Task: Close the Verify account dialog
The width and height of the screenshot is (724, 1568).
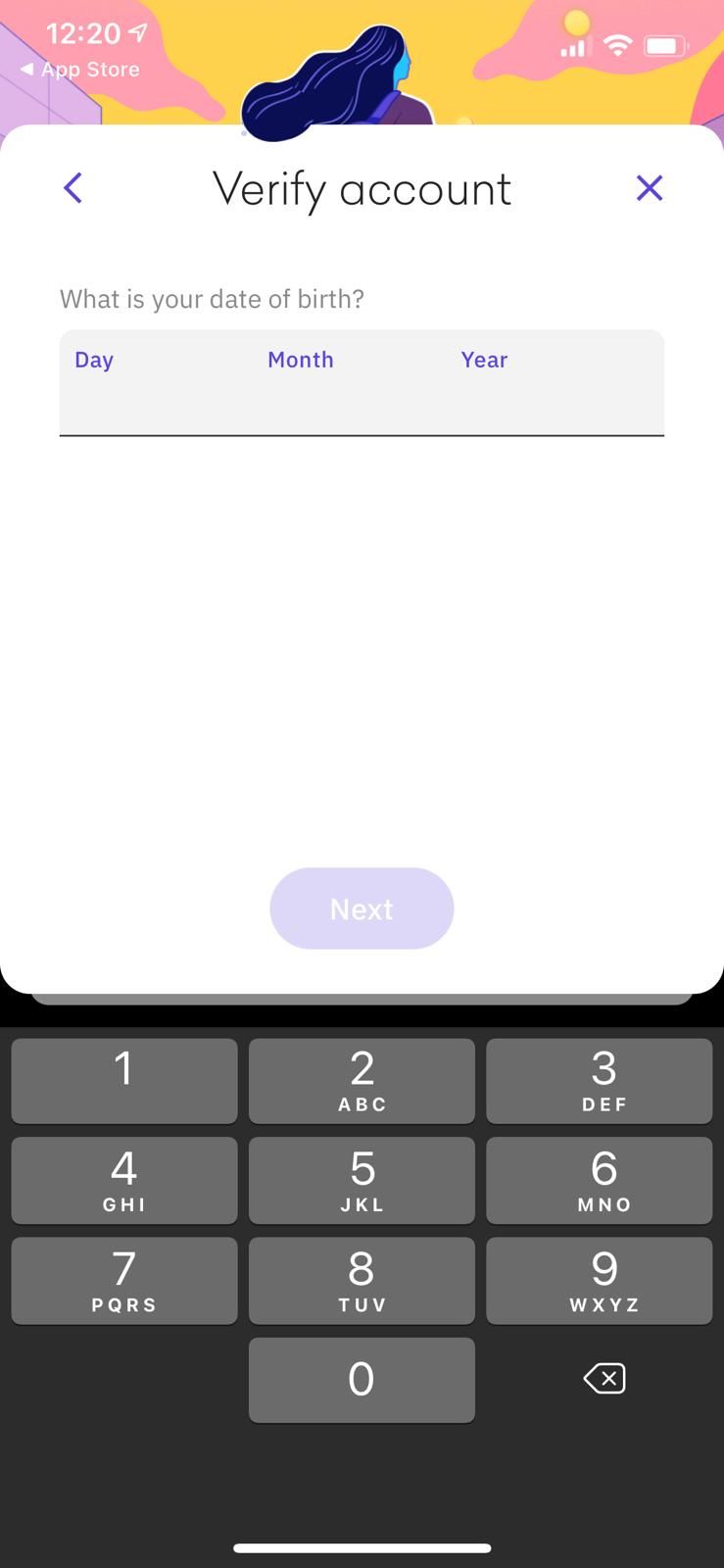Action: pos(650,187)
